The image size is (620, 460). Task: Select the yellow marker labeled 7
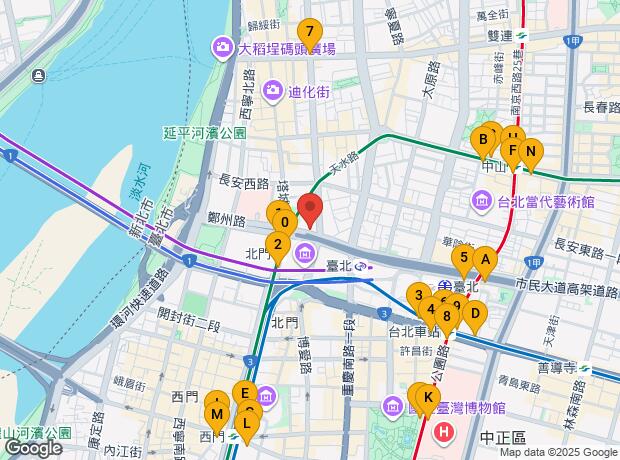[x=310, y=32]
